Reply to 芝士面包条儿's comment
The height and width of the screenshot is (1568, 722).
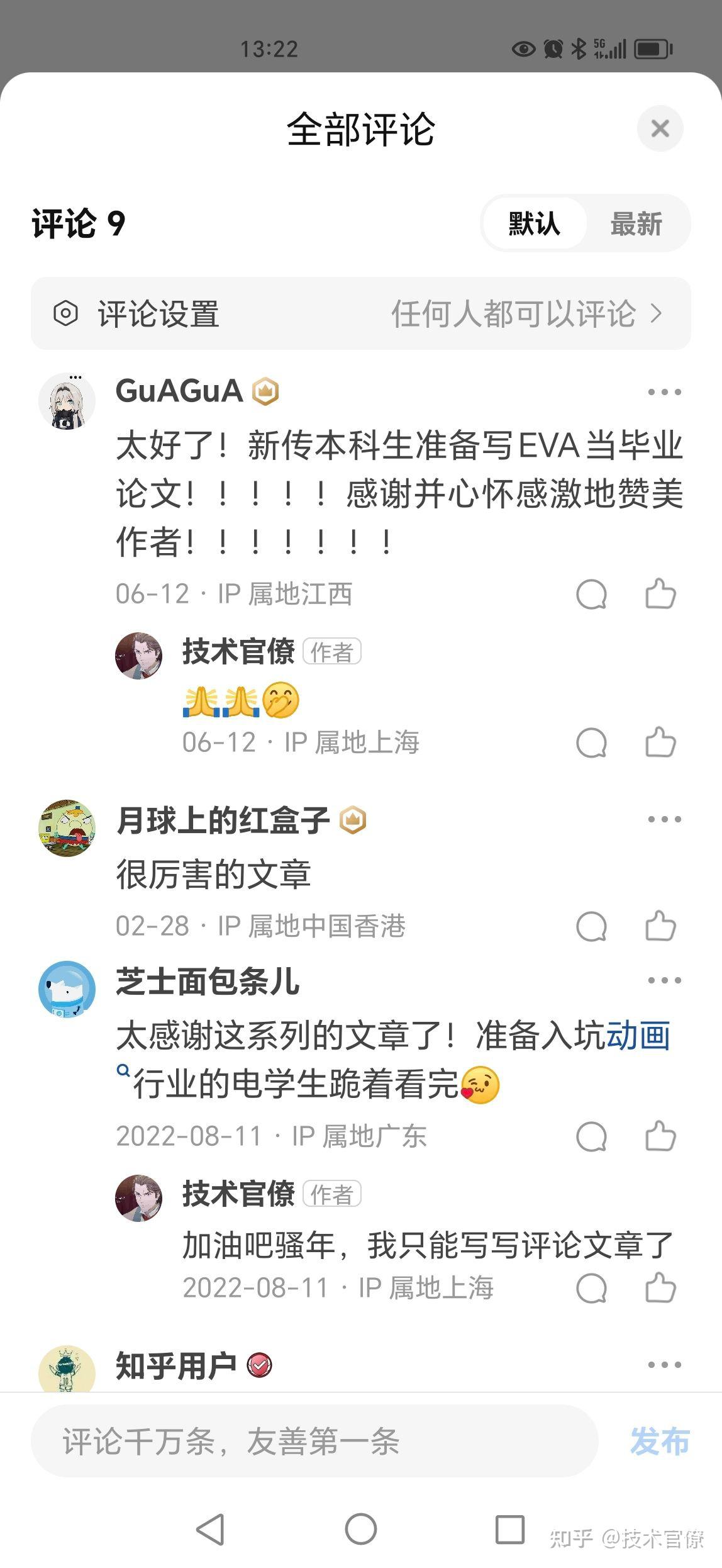tap(591, 1136)
